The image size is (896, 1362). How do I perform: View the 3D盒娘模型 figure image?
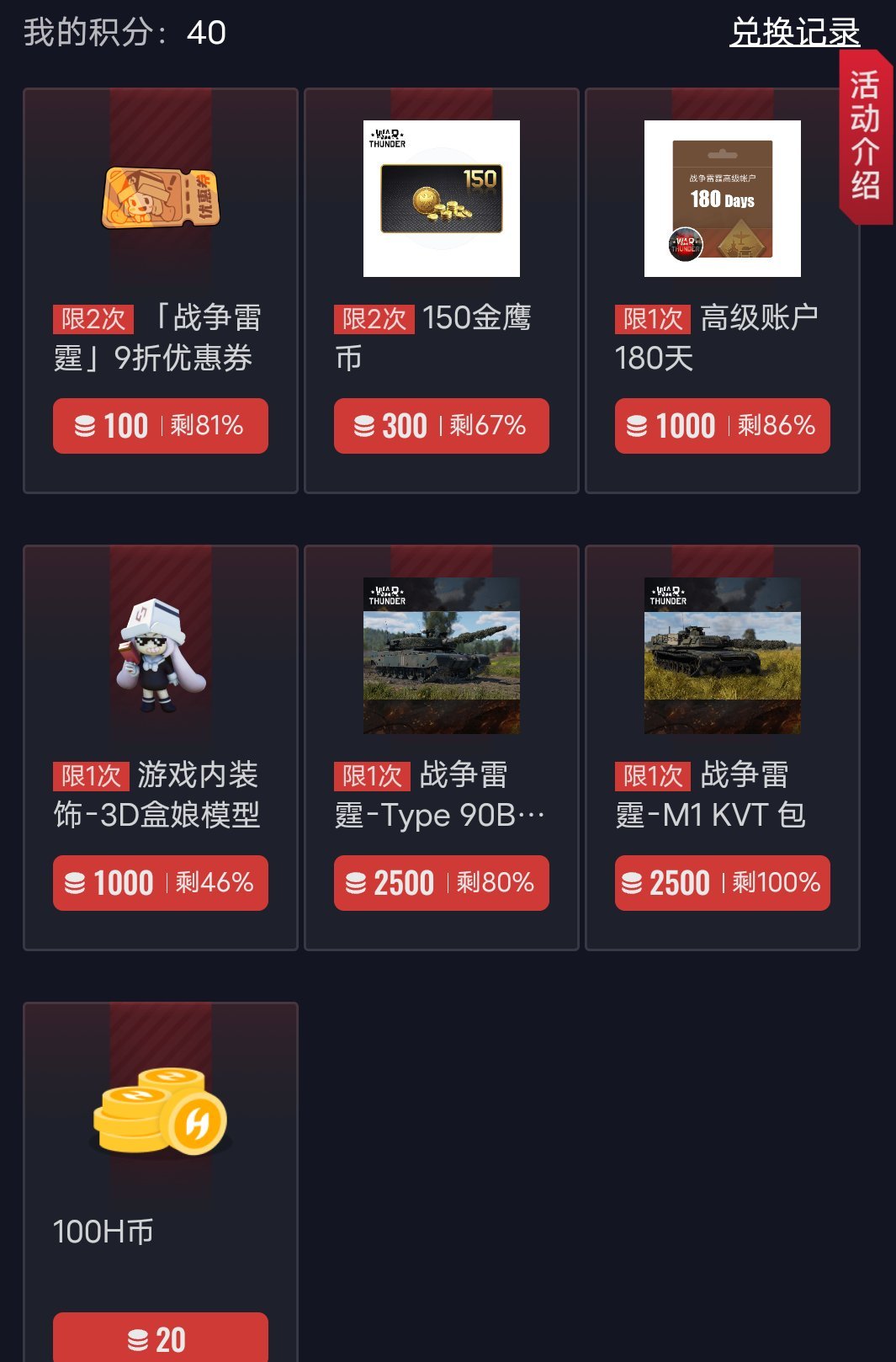click(161, 656)
